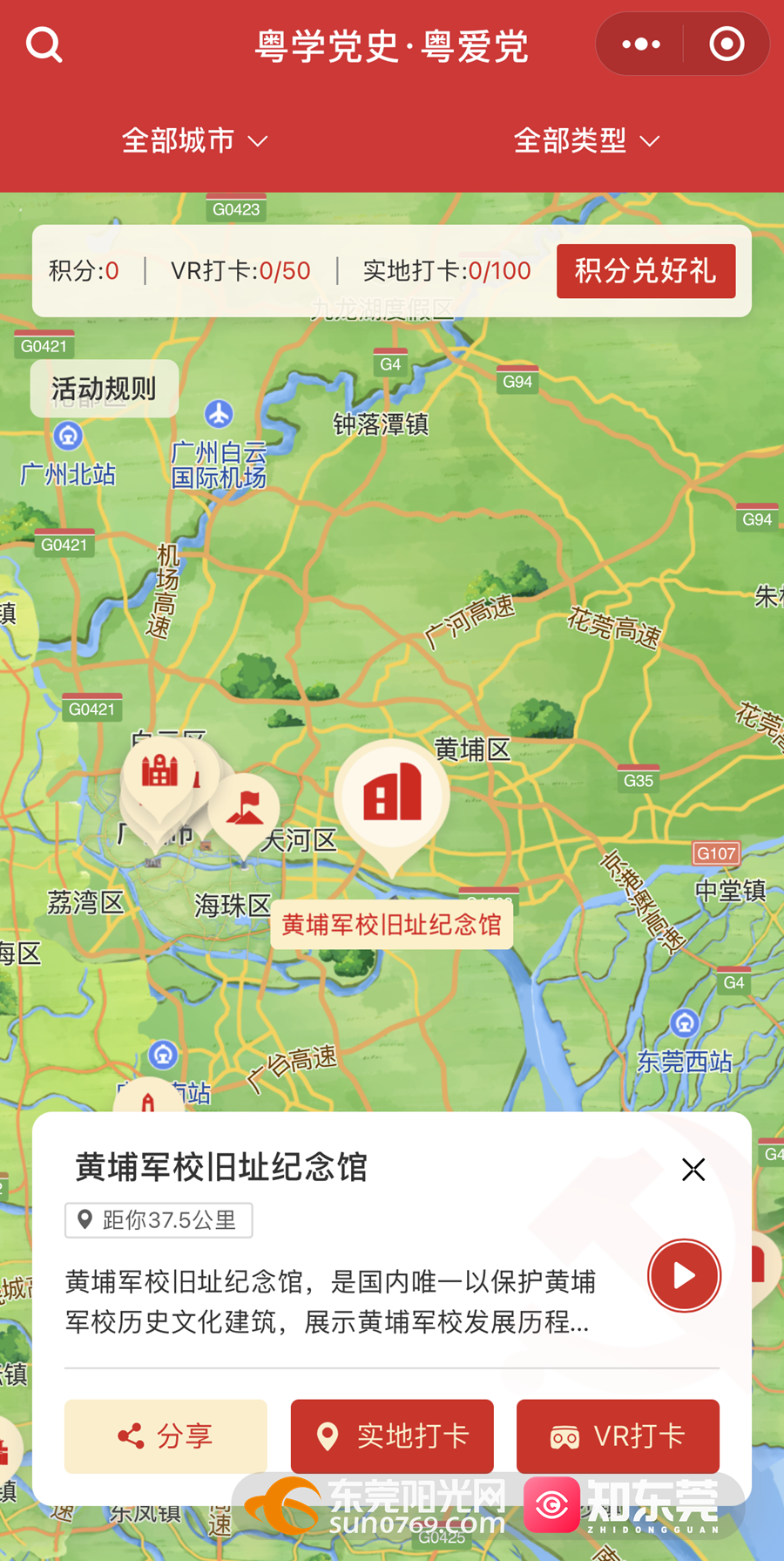Viewport: 784px width, 1561px height.
Task: Open the 全部城市 city filter dropdown
Action: click(x=180, y=139)
